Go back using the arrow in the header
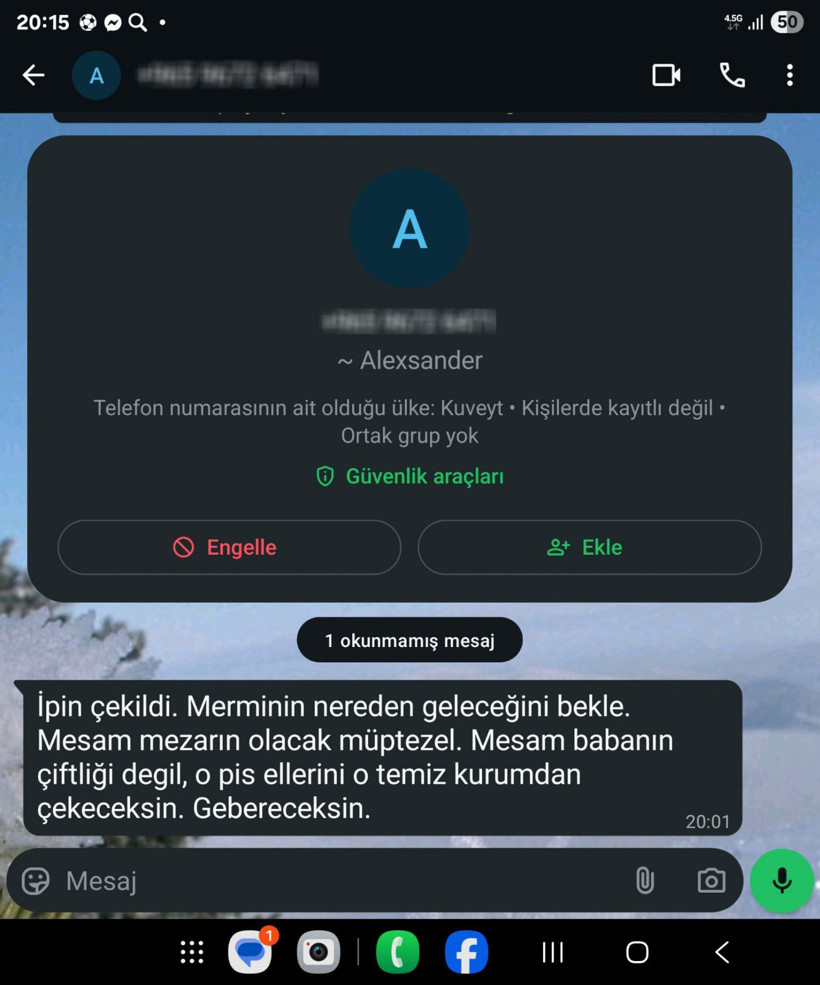Image resolution: width=820 pixels, height=985 pixels. [x=33, y=75]
